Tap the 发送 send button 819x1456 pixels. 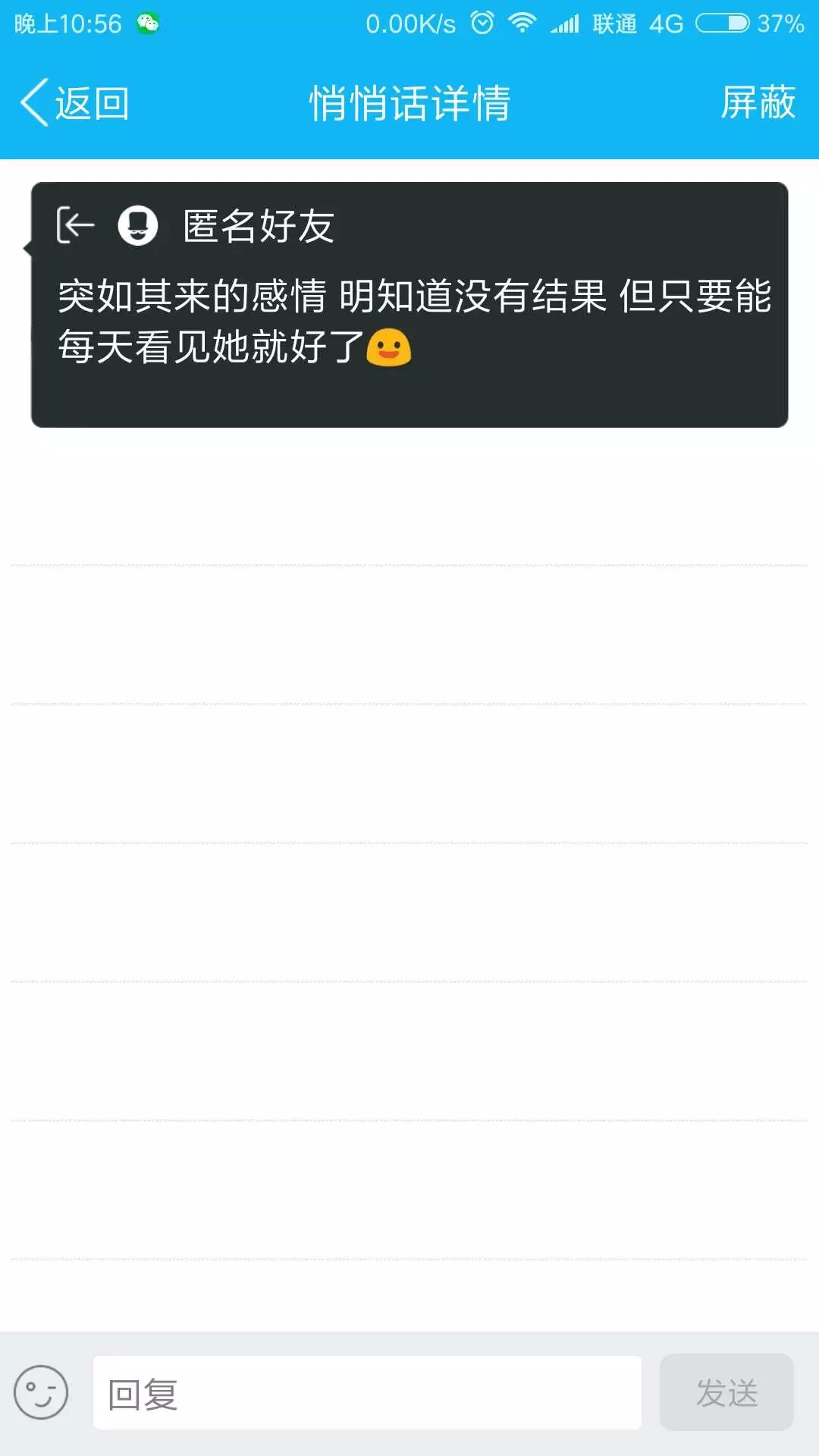click(x=726, y=1393)
